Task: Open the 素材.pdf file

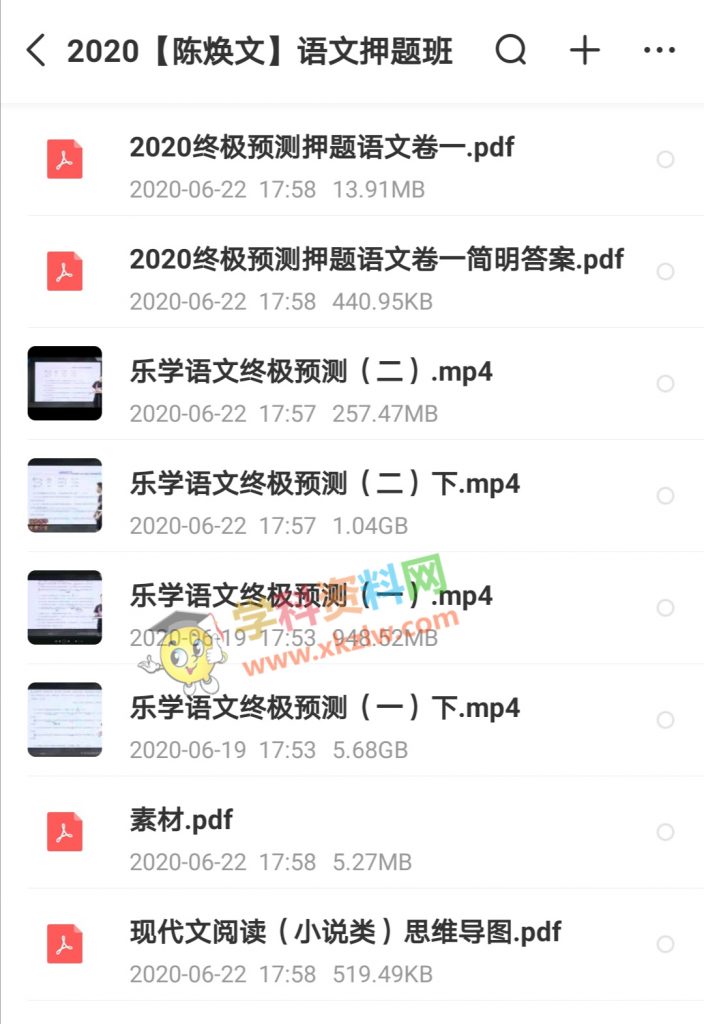Action: pyautogui.click(x=181, y=820)
